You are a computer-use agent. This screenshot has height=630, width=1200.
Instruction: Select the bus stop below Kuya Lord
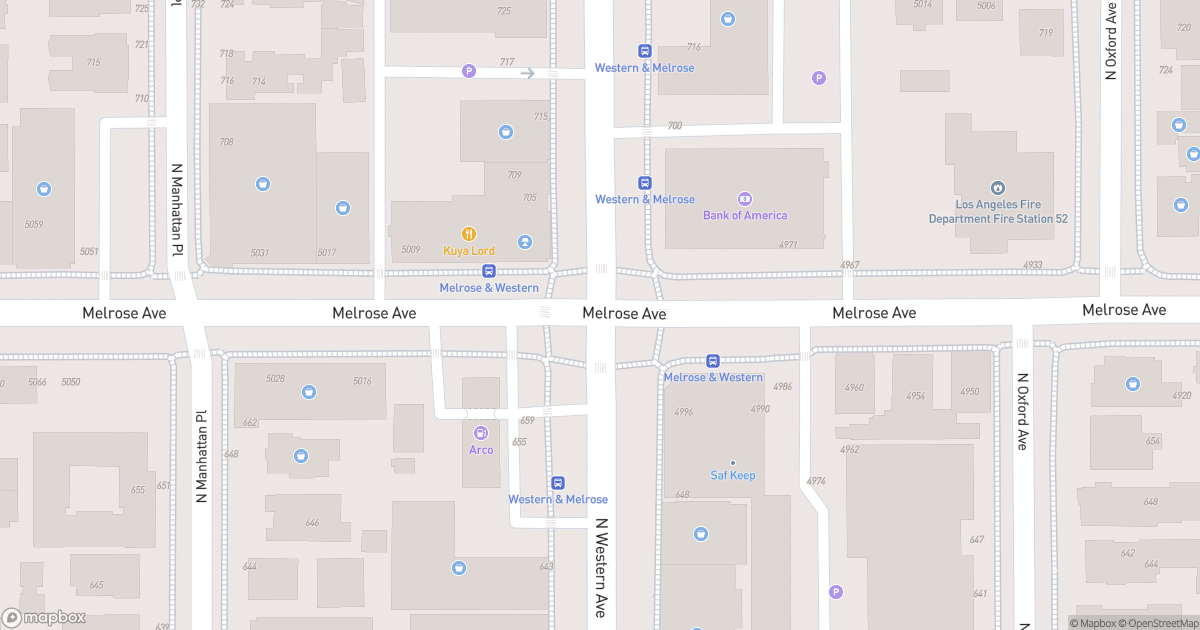coord(489,271)
